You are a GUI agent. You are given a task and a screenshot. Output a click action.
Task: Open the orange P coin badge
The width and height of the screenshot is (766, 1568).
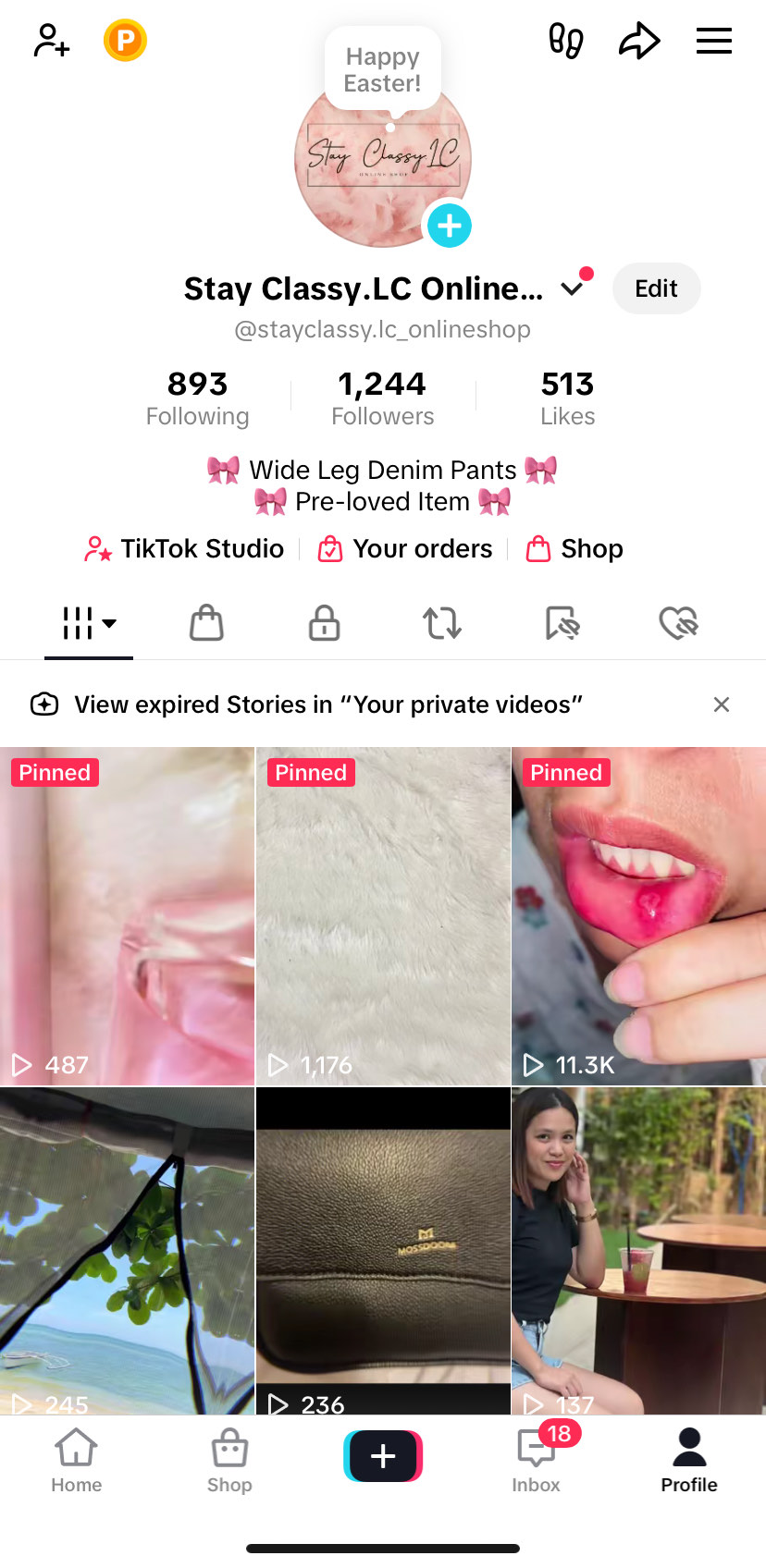pos(125,41)
